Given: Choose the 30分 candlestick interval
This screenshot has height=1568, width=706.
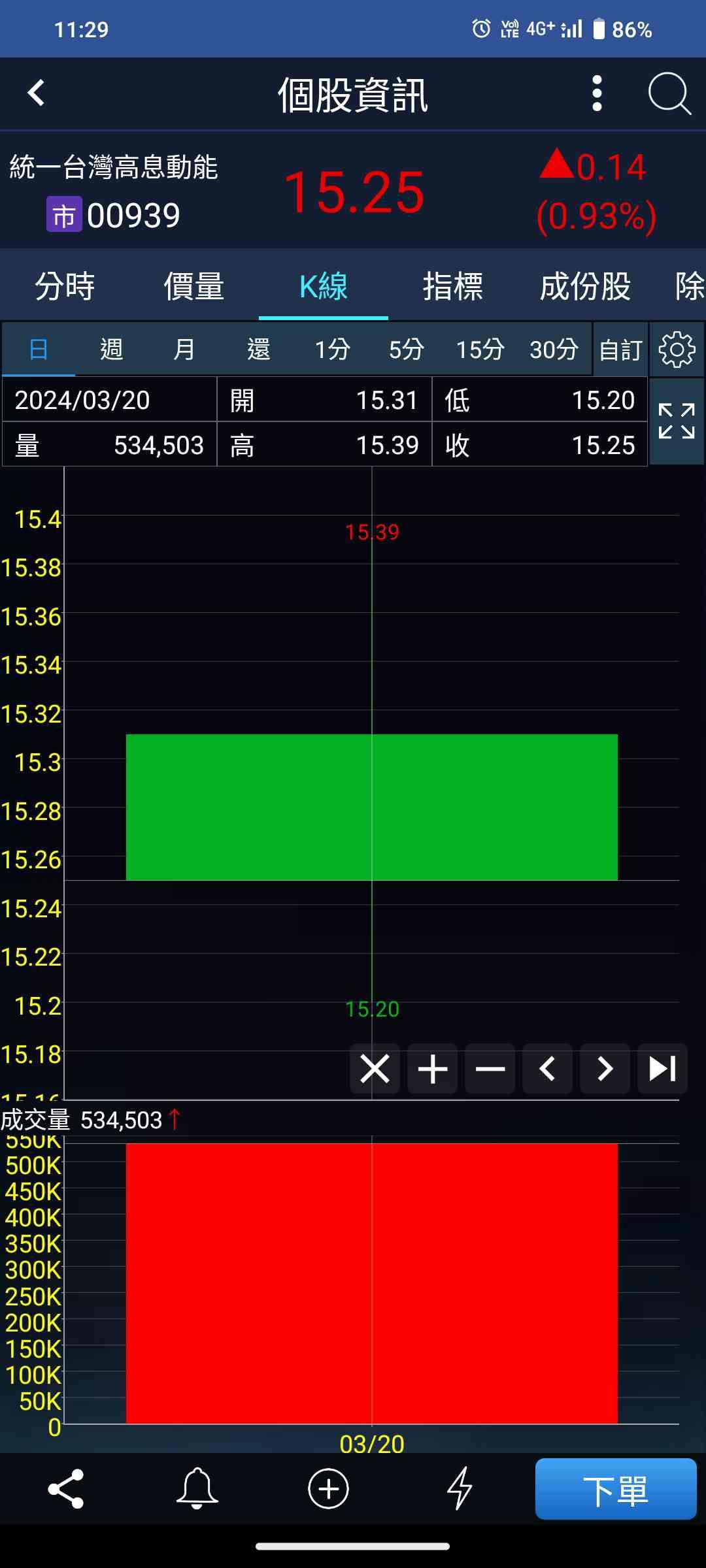Looking at the screenshot, I should [x=554, y=350].
